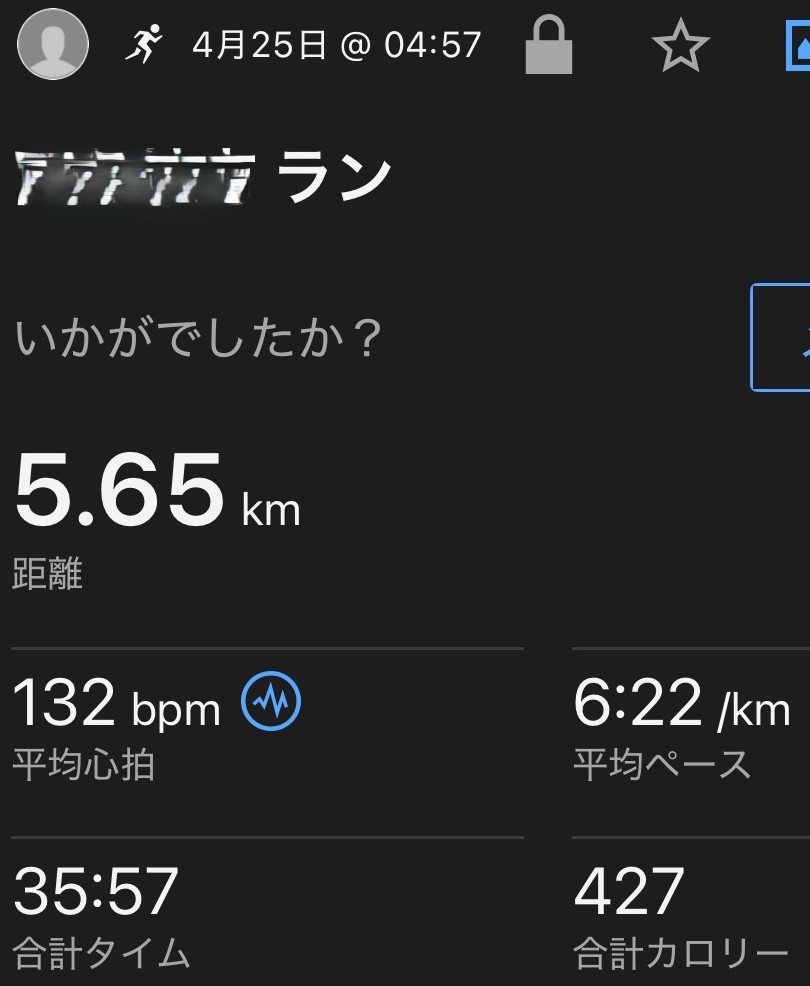This screenshot has width=810, height=986.
Task: Change privacy with the lock icon
Action: (x=549, y=47)
